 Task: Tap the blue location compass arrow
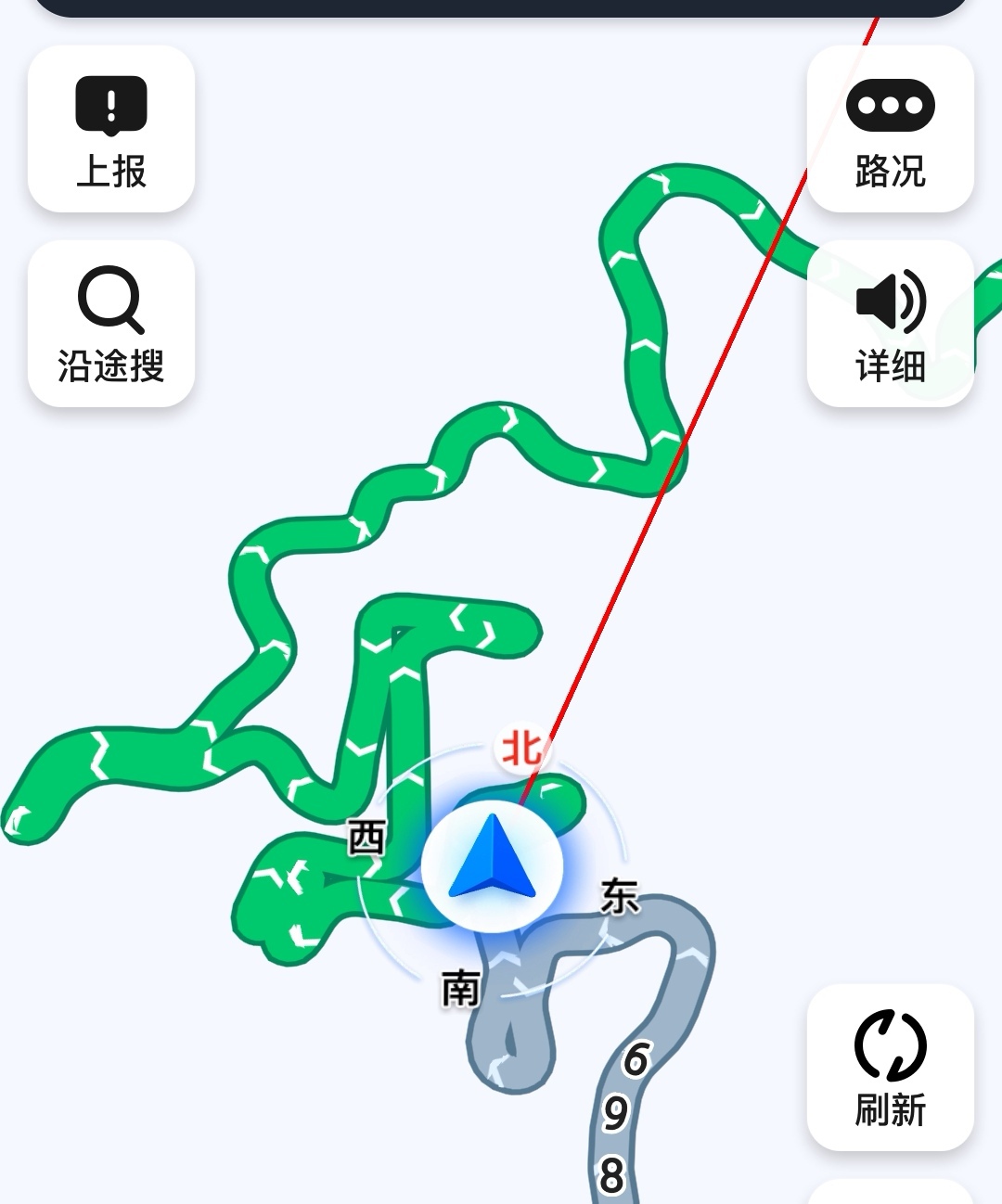(x=492, y=865)
